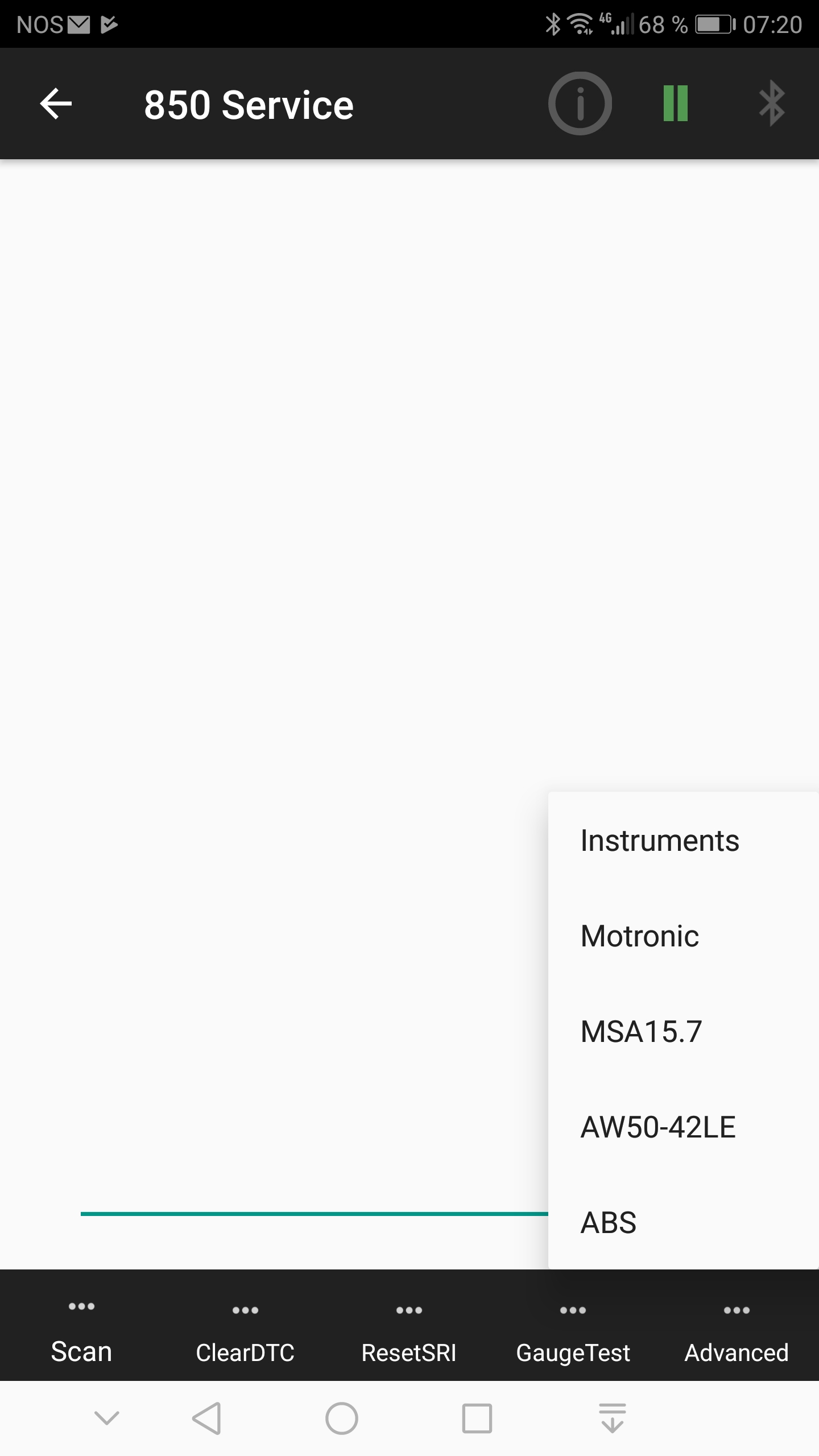
Task: Select Instruments from the popup menu
Action: click(x=660, y=841)
